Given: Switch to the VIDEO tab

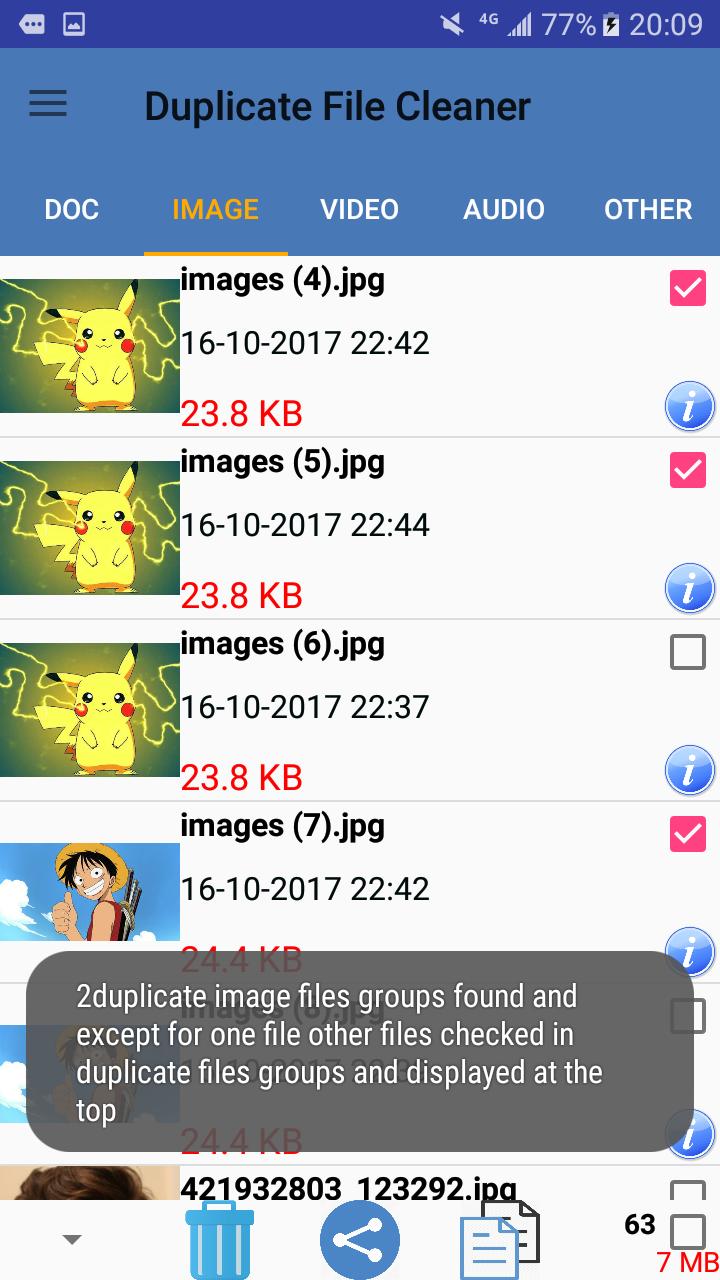Looking at the screenshot, I should pos(359,210).
